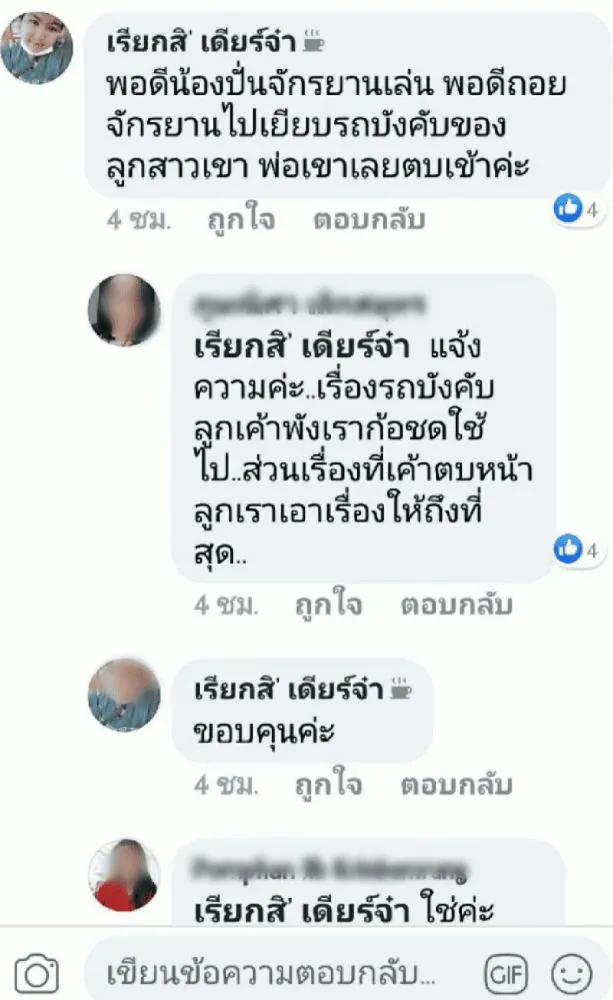Open the camera to attach a photo

coord(40,972)
